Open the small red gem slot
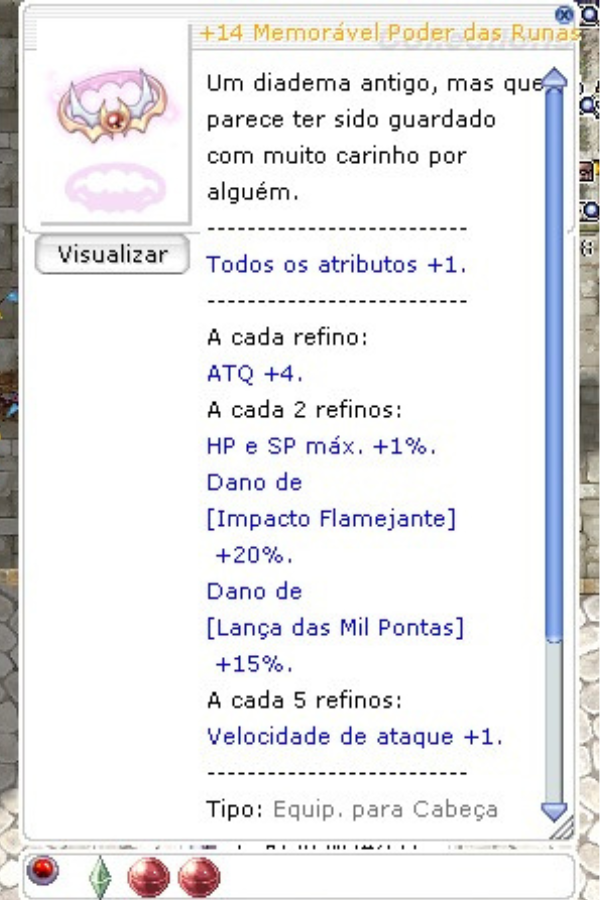 pos(43,871)
